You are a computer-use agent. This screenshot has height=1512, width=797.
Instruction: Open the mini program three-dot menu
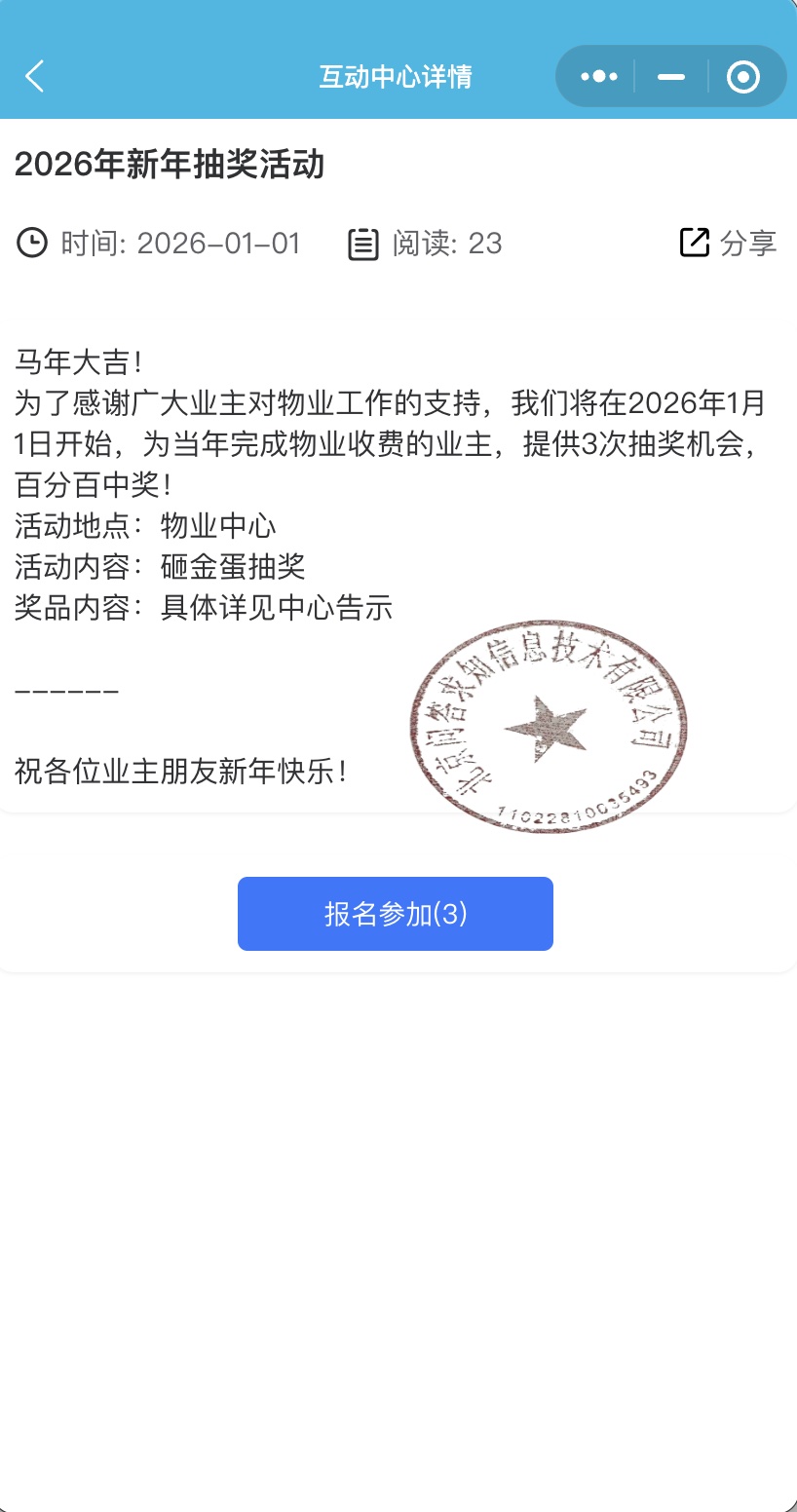(x=598, y=76)
